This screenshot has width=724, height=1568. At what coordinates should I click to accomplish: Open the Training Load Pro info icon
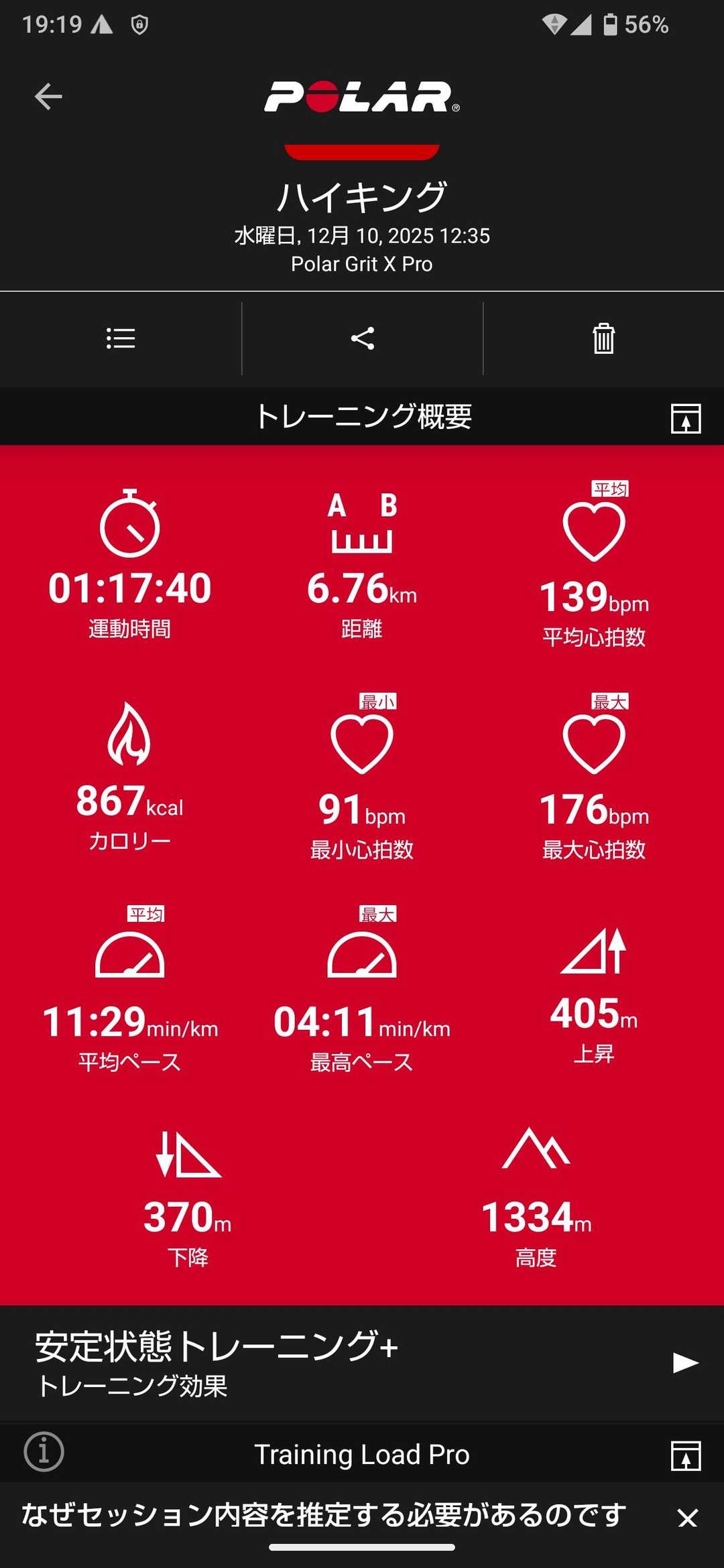pos(44,1452)
